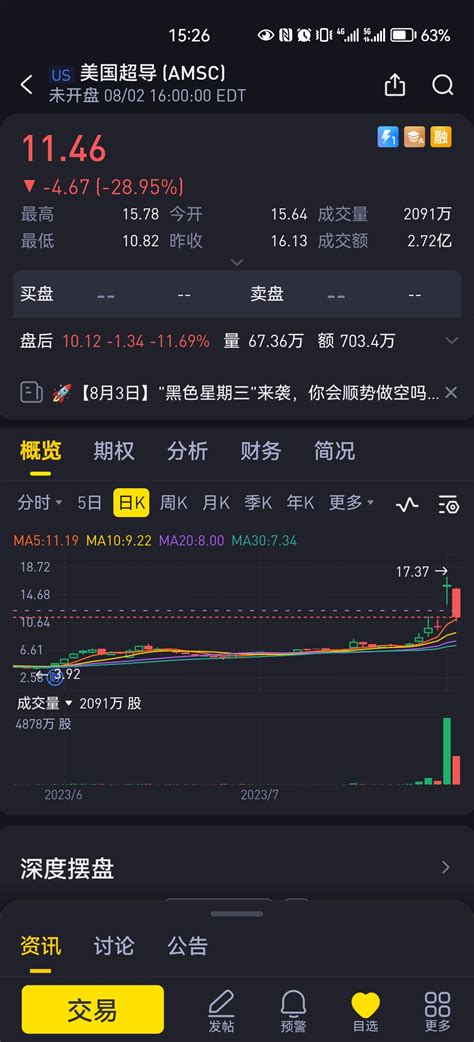Image resolution: width=474 pixels, height=1042 pixels.
Task: Open the 深度摆盘 row
Action: pyautogui.click(x=237, y=868)
